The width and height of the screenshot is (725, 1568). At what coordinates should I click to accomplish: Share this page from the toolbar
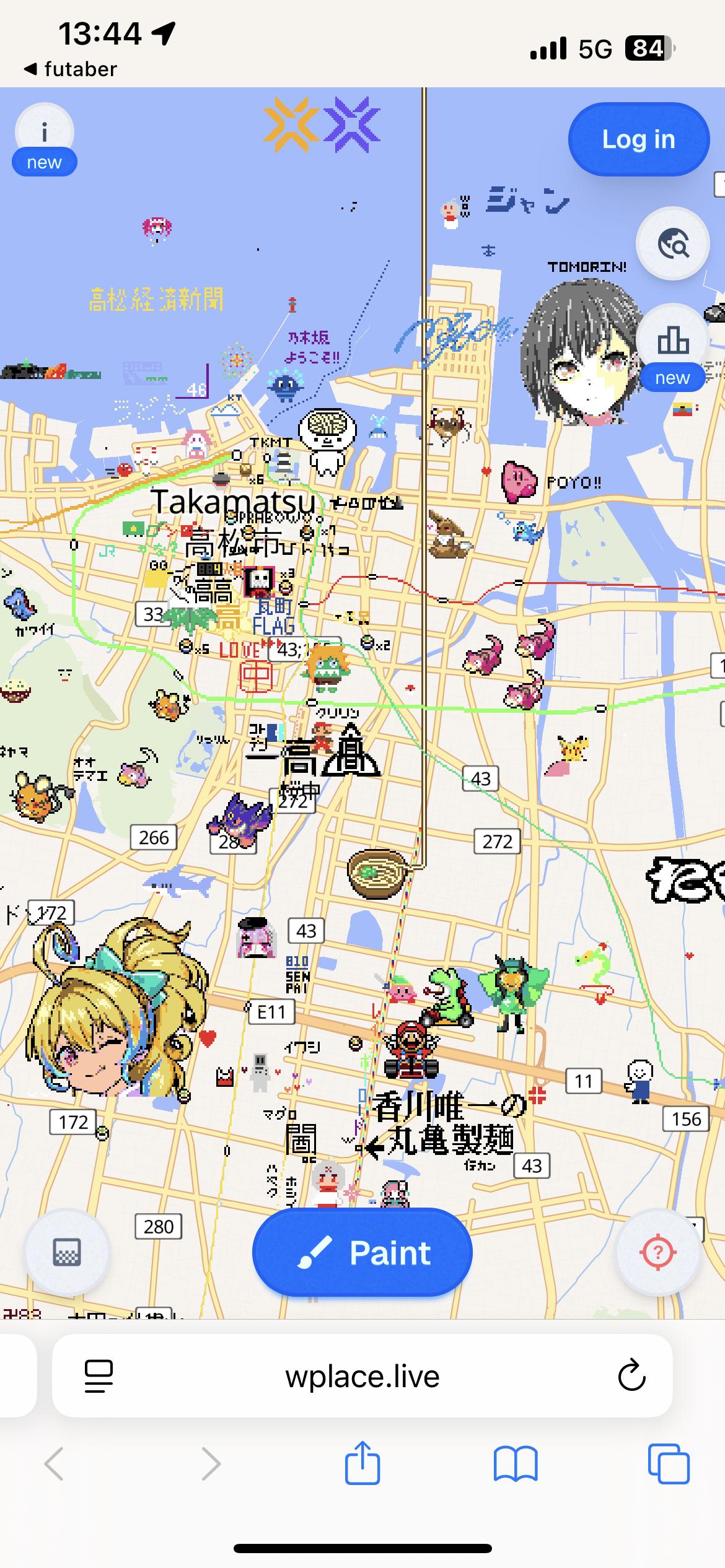coord(362,1465)
